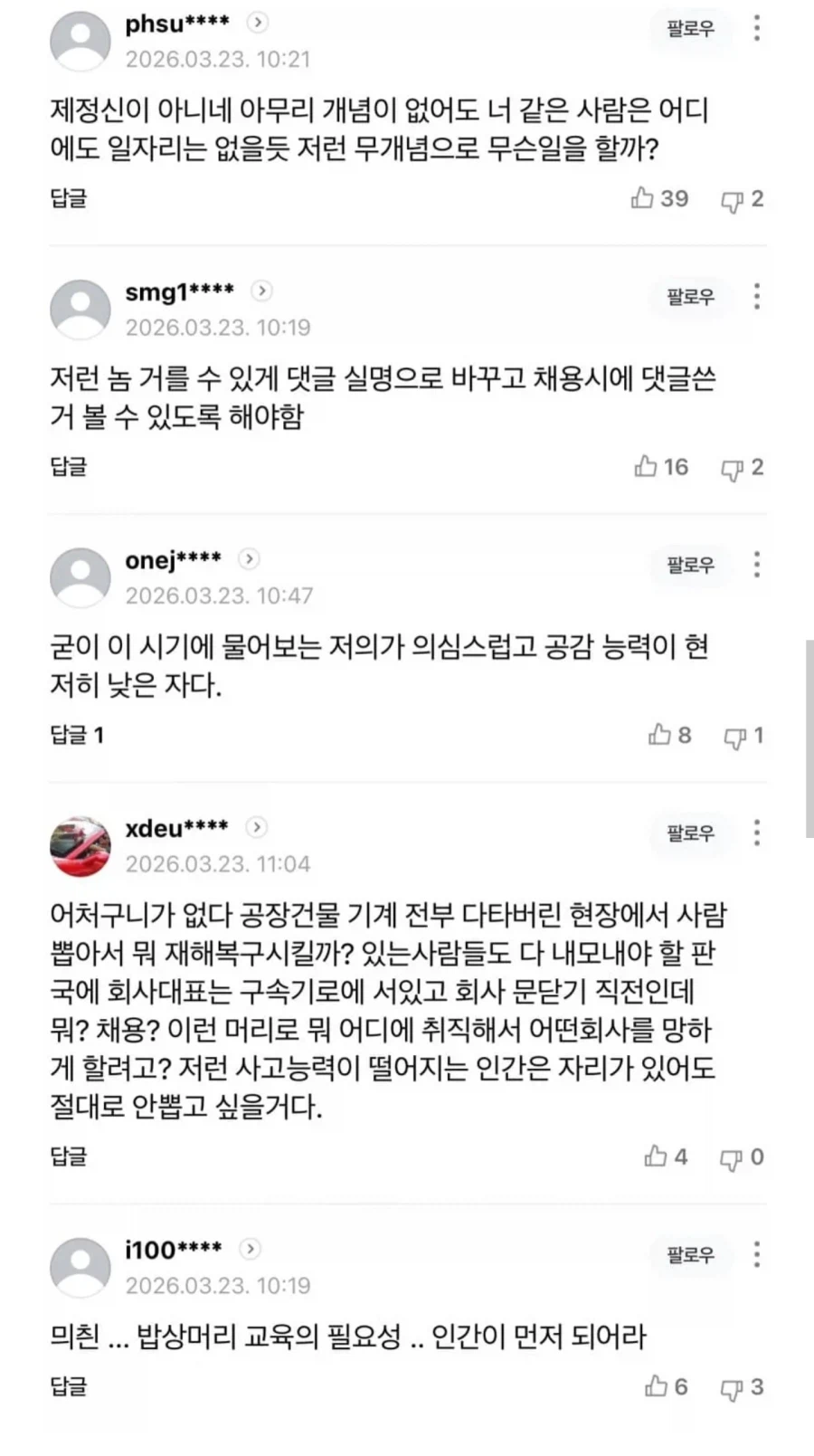Viewport: 814px width, 1456px height.
Task: Open the more options menu on xdeu****'s comment
Action: 757,833
